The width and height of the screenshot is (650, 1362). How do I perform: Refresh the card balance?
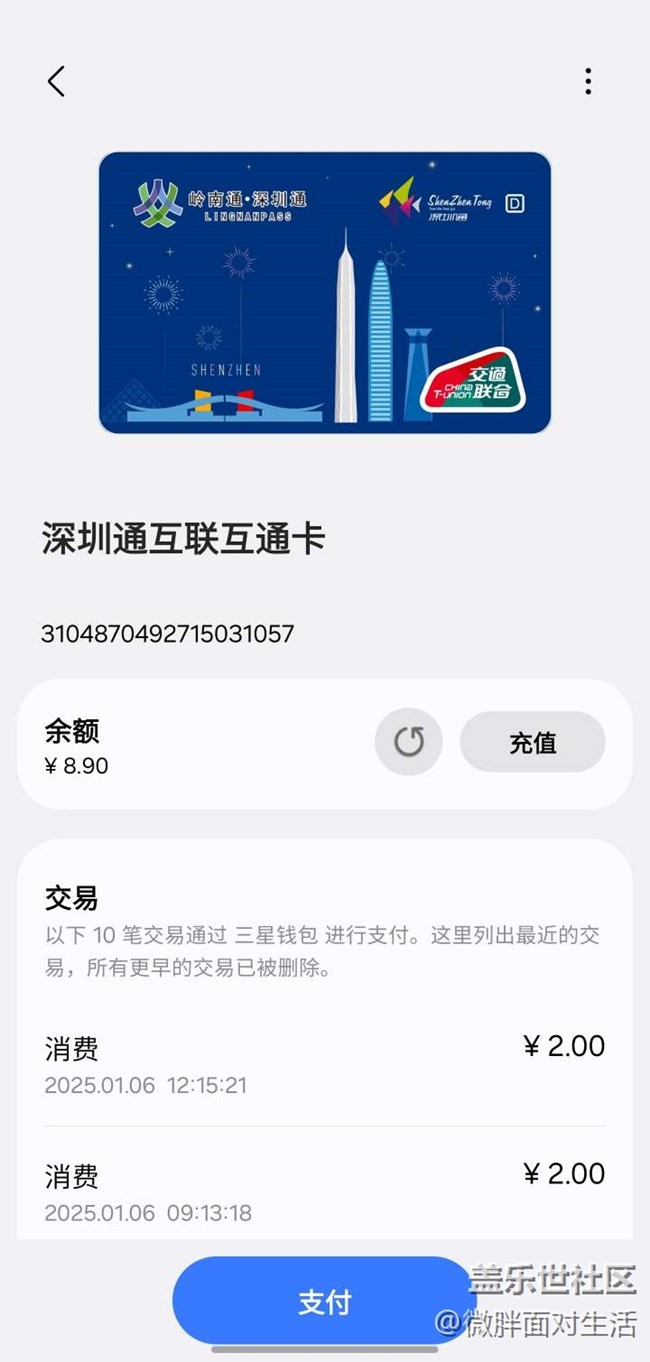point(408,742)
